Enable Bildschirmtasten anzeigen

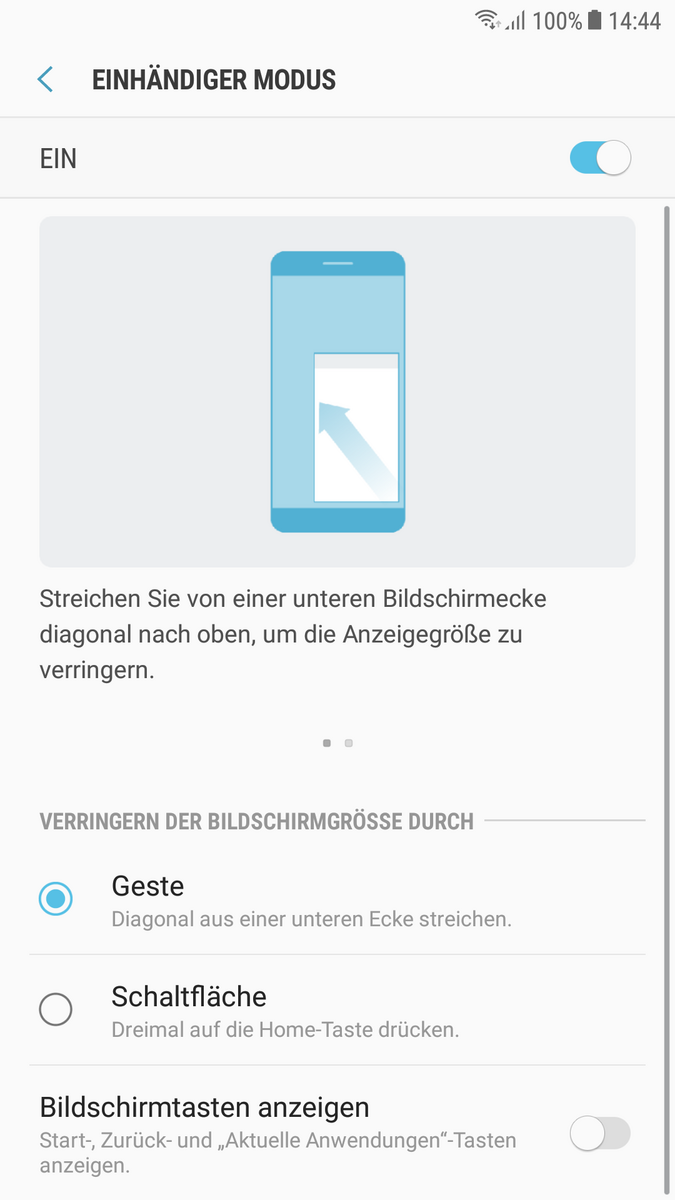[600, 1133]
